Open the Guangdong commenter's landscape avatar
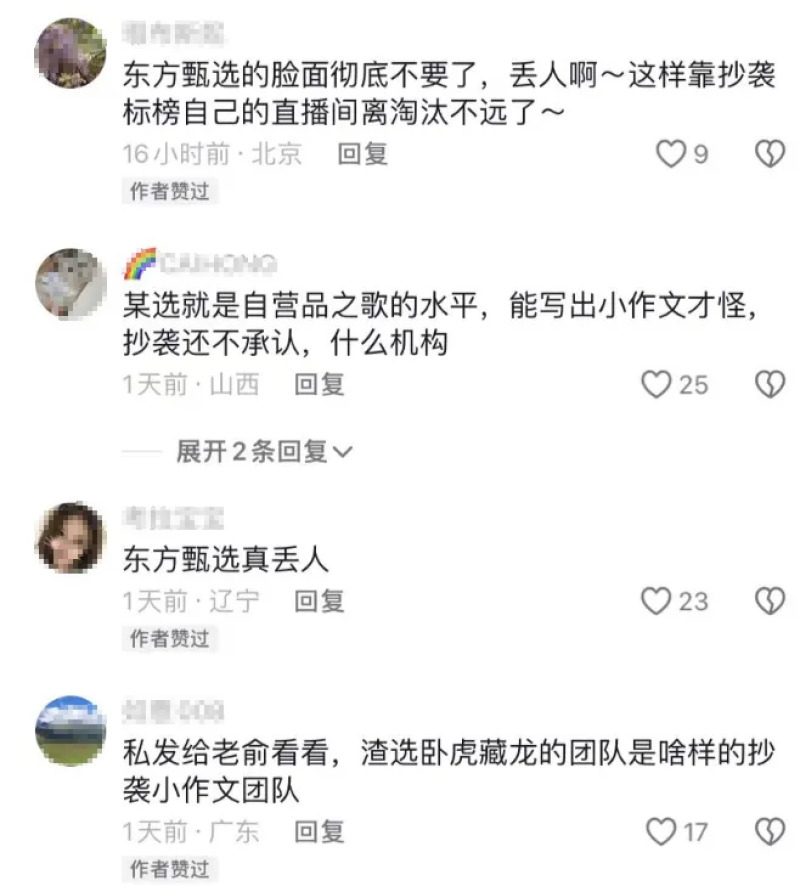Viewport: 800px width, 892px height. tap(70, 731)
